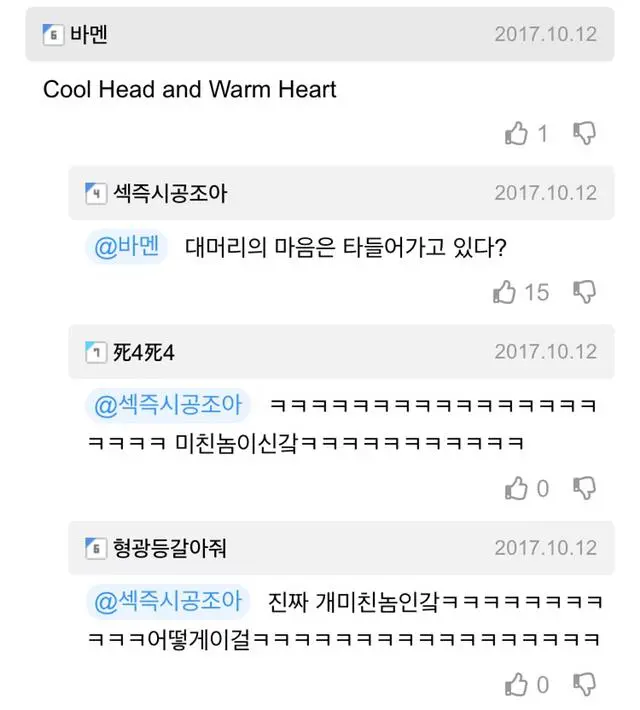Dislike 섹즈시공조아's reply

coord(585,292)
